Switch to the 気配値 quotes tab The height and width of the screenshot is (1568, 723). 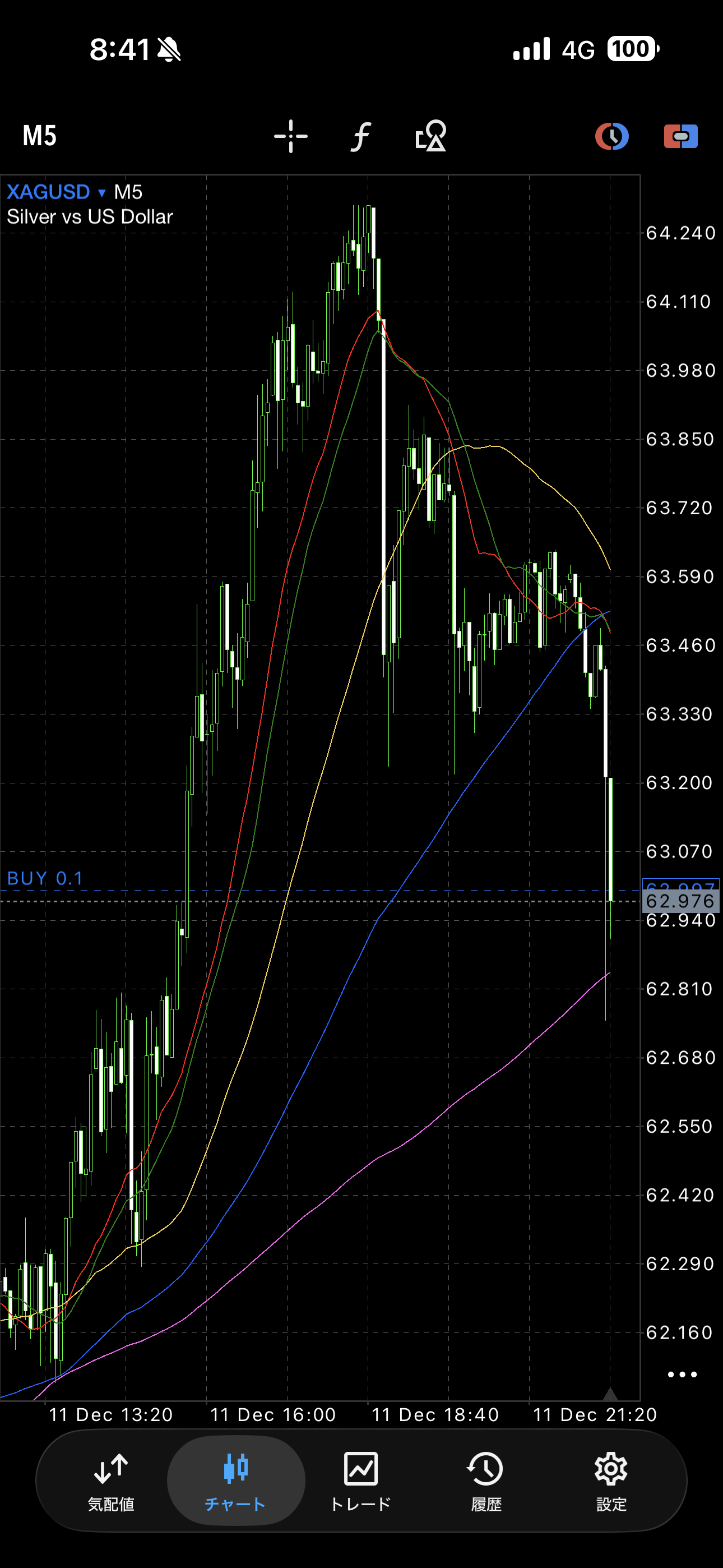pos(111,1480)
